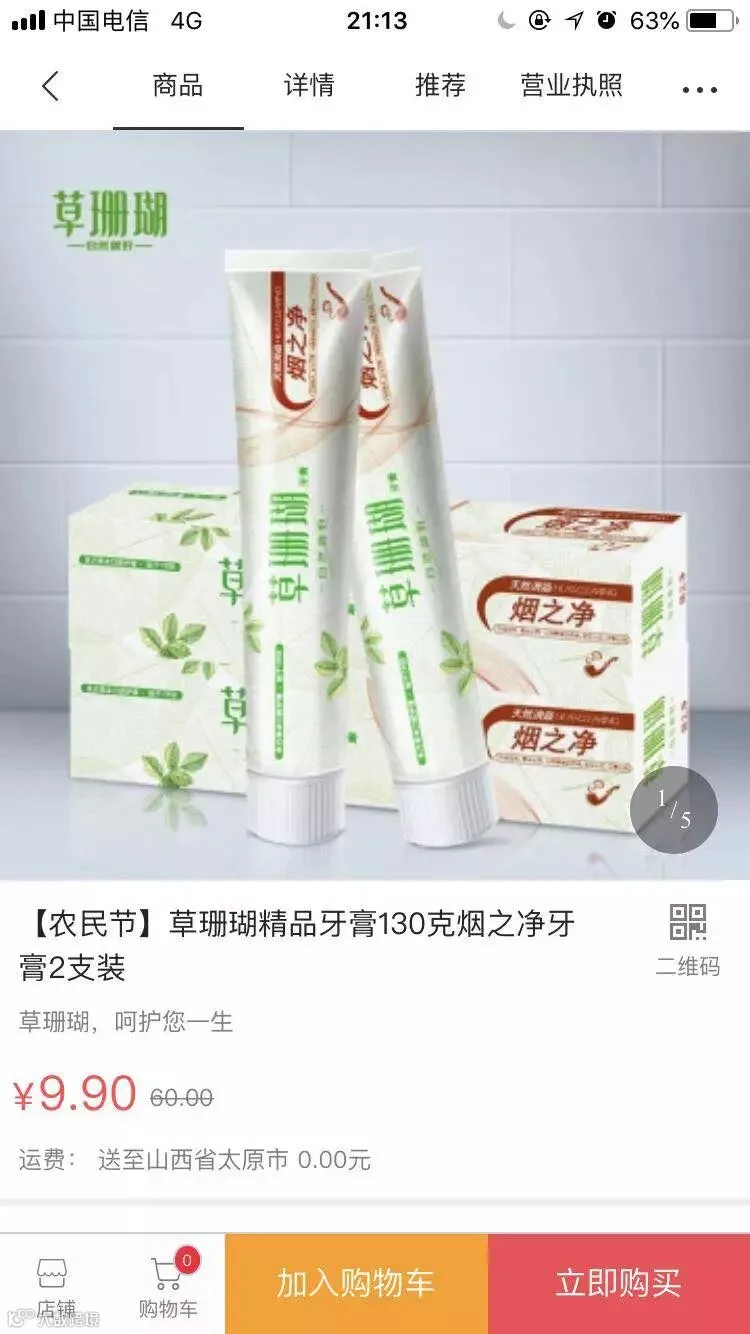Open the three-dot overflow menu

click(699, 90)
